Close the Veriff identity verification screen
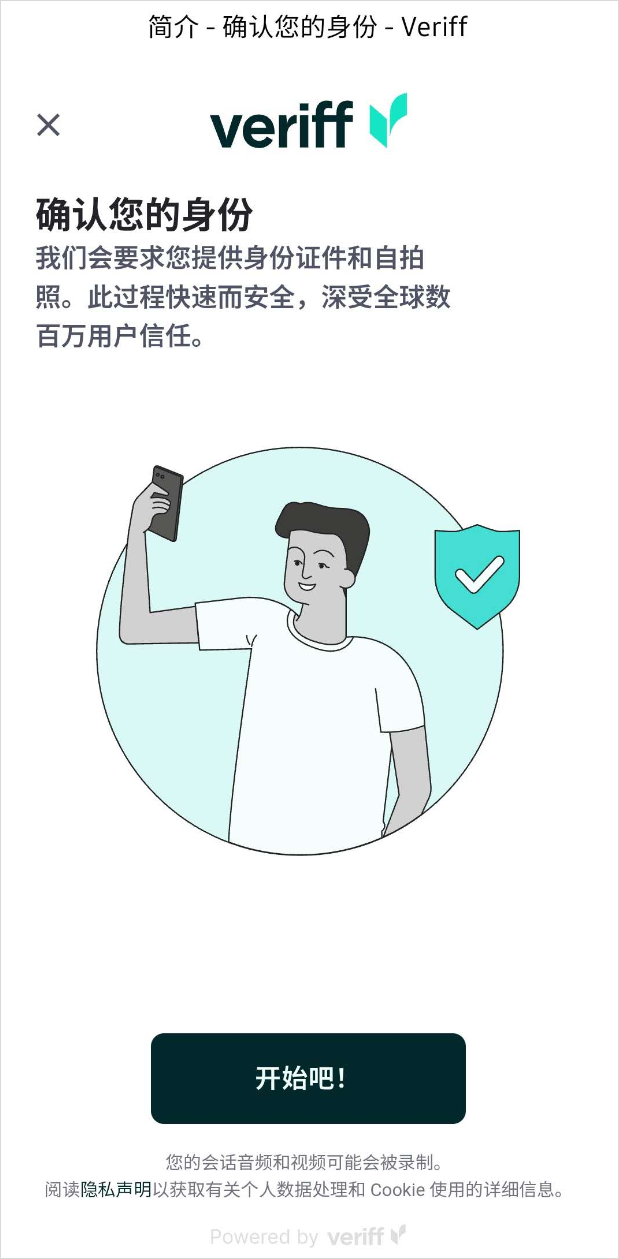 pyautogui.click(x=48, y=125)
